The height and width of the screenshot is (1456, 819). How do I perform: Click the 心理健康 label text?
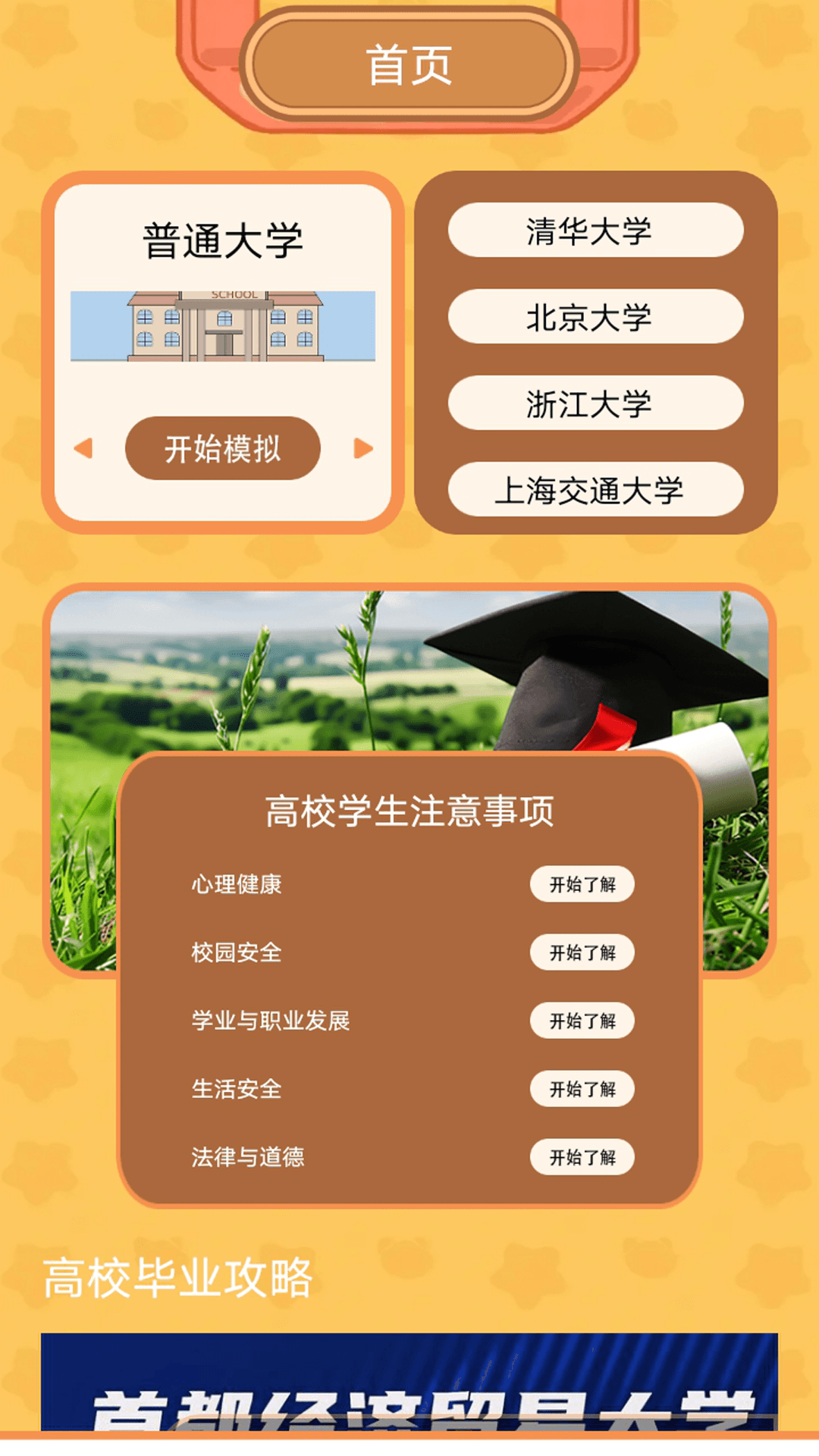click(x=235, y=884)
